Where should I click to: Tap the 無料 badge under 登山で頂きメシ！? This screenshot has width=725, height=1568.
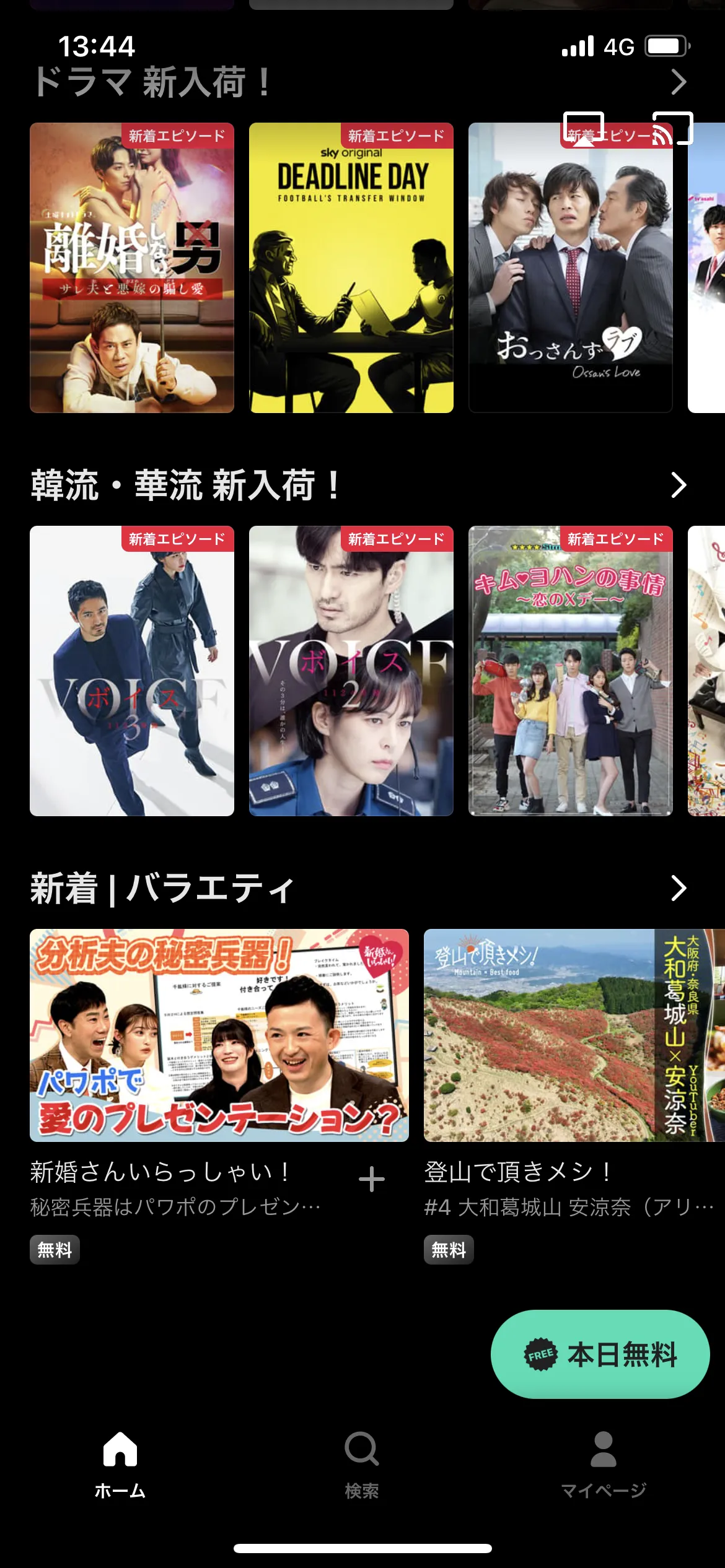449,1249
